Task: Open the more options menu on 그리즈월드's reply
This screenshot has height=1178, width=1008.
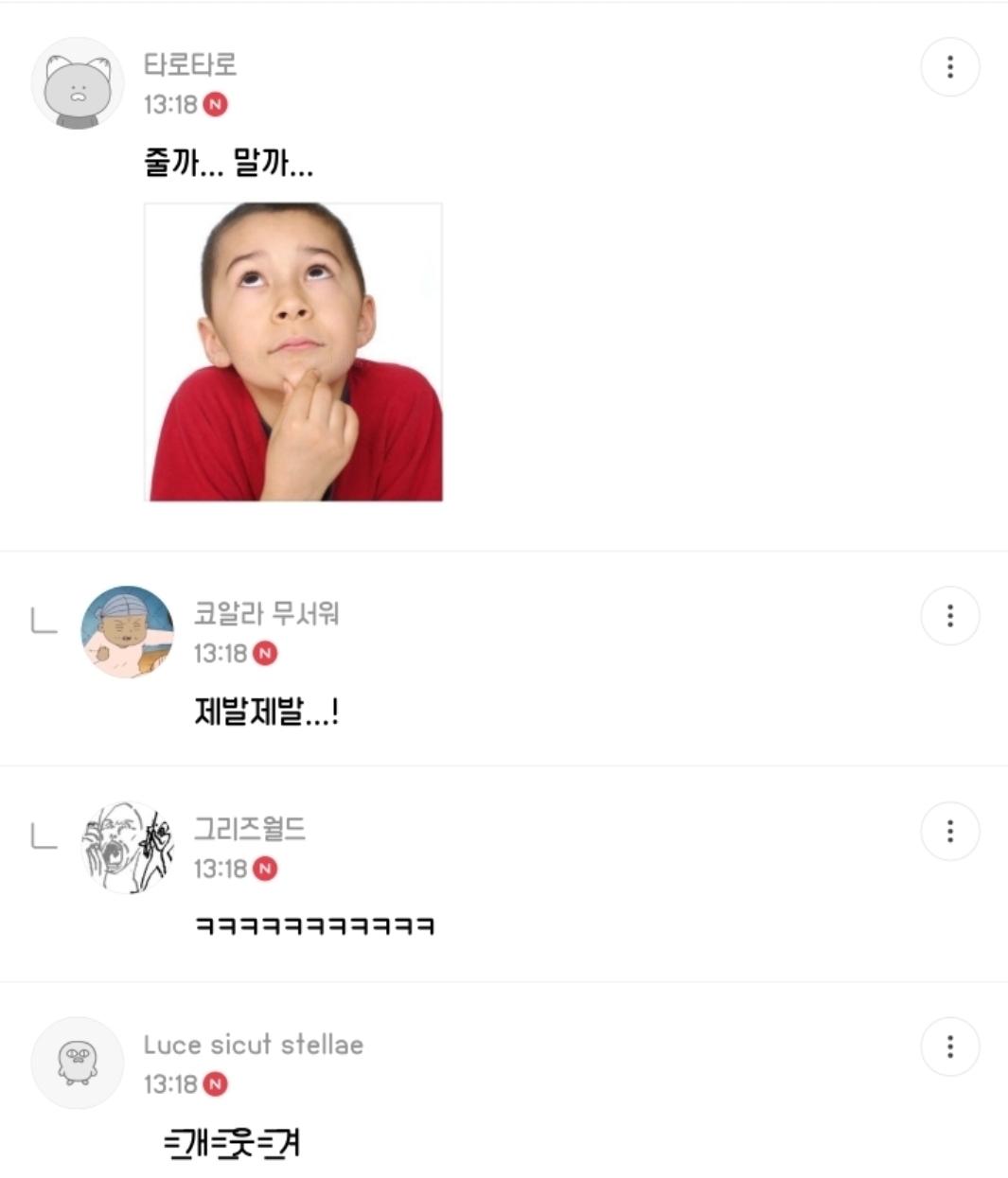Action: click(949, 832)
